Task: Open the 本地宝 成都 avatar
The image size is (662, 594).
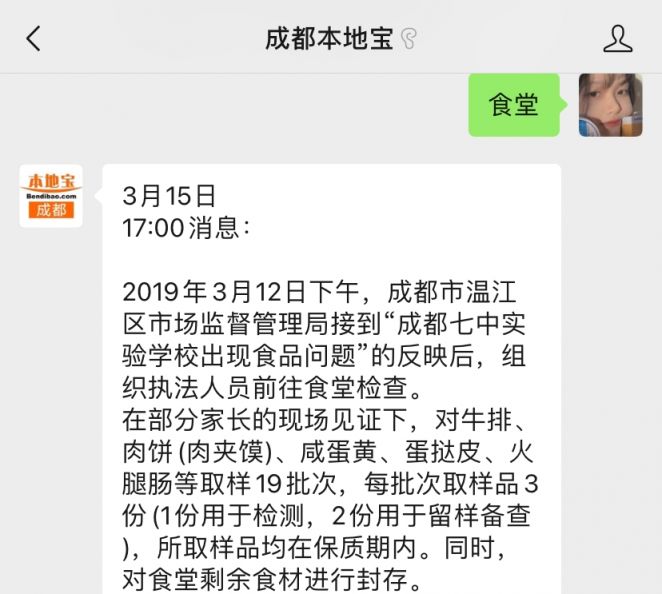Action: tap(51, 196)
